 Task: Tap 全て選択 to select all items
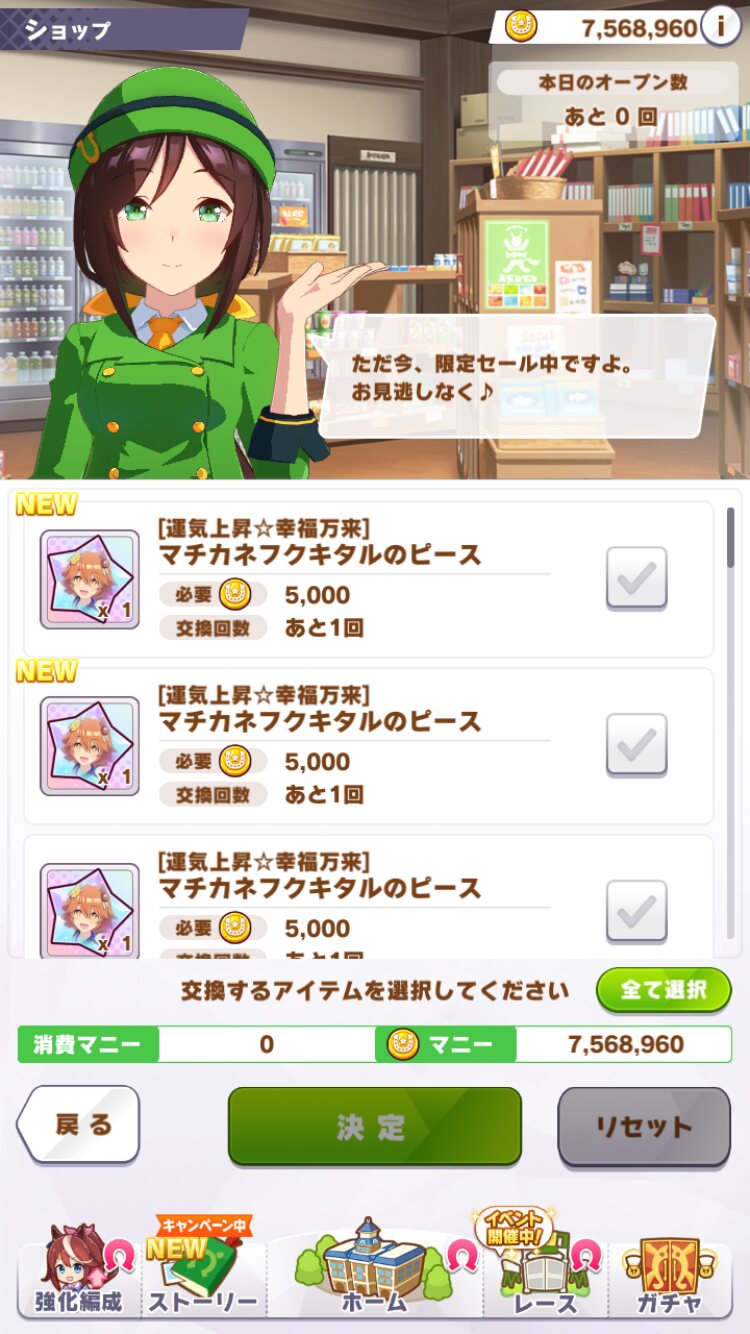click(664, 989)
